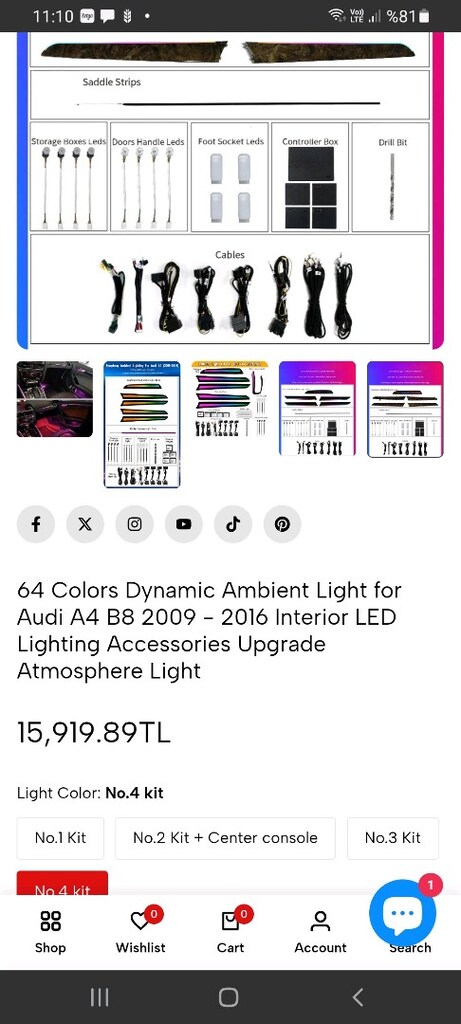Select the No.3 Kit option
The width and height of the screenshot is (461, 1024).
(392, 838)
